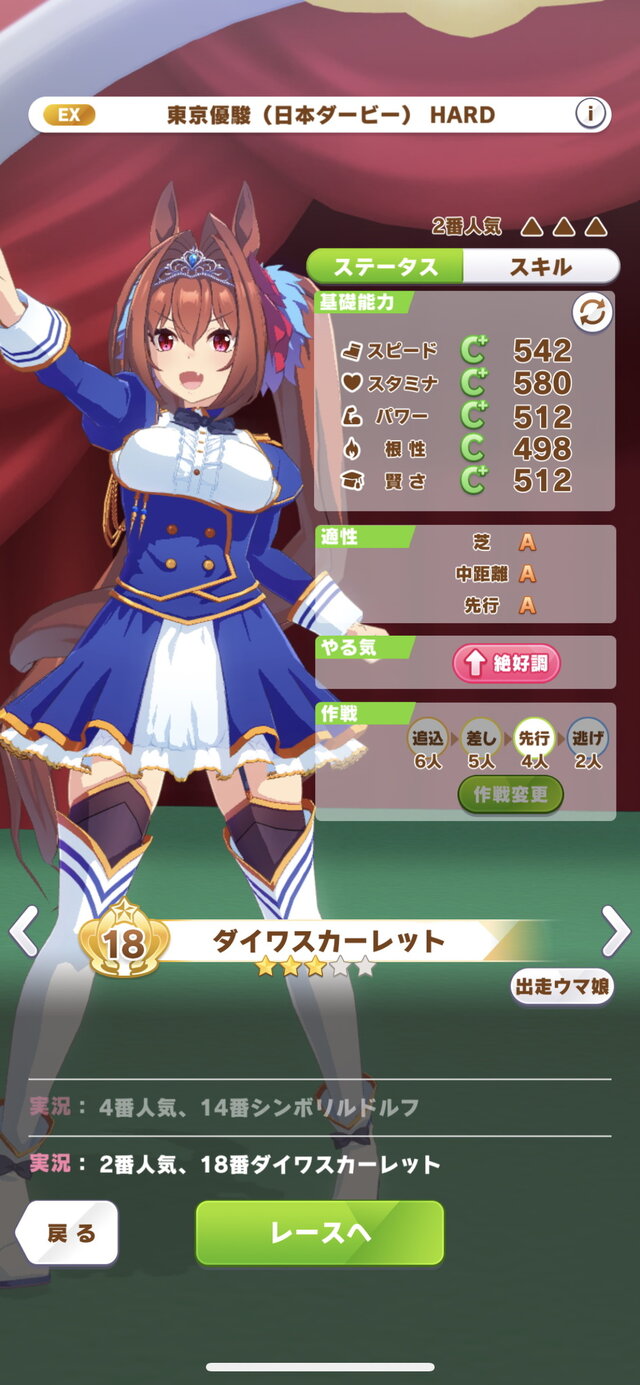Screen dimensions: 640x1385
Task: Show next character with right arrow
Action: coord(615,932)
